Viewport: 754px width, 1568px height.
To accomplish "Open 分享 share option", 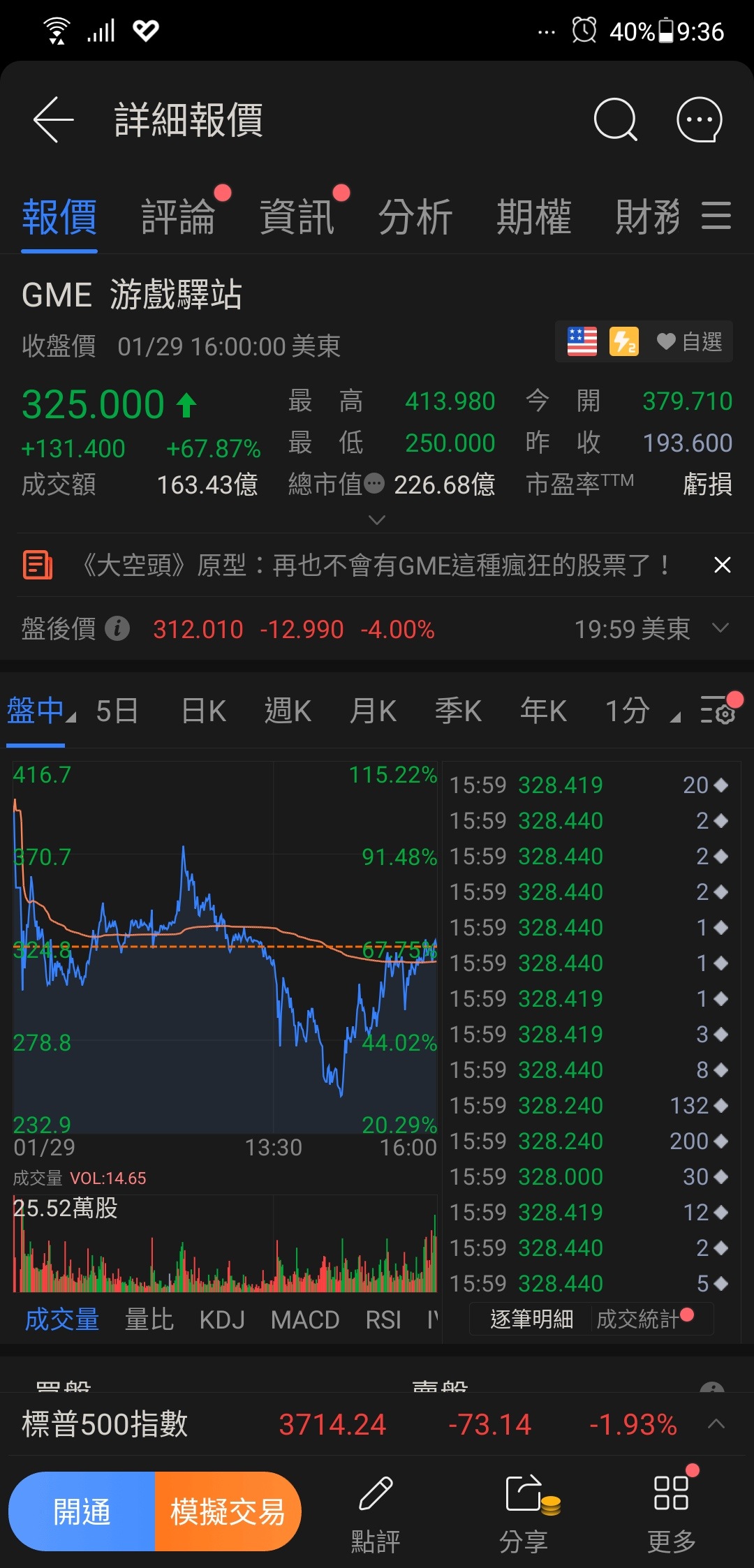I will pos(524,1512).
